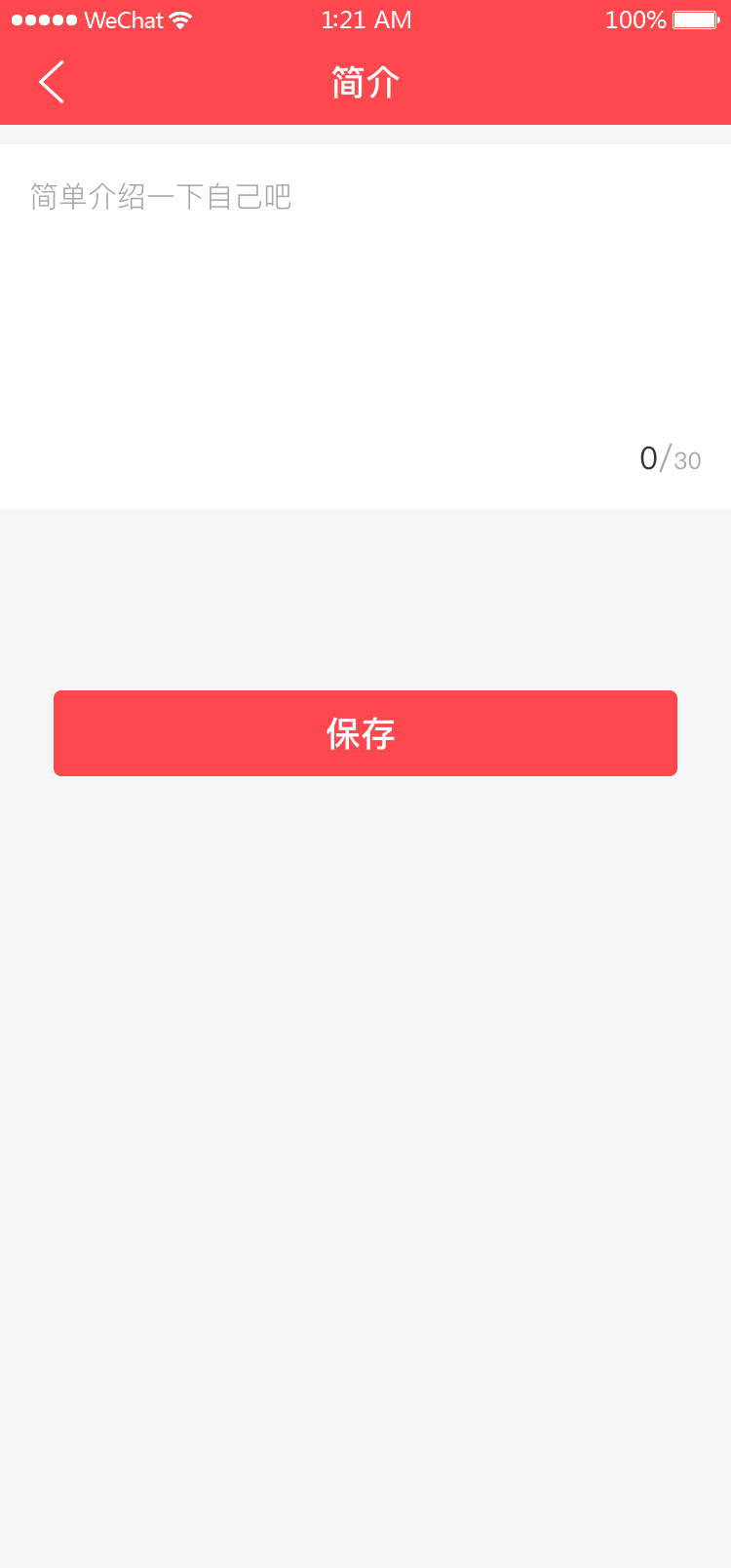Go back using the header arrow
Image resolution: width=731 pixels, height=1568 pixels.
point(52,82)
